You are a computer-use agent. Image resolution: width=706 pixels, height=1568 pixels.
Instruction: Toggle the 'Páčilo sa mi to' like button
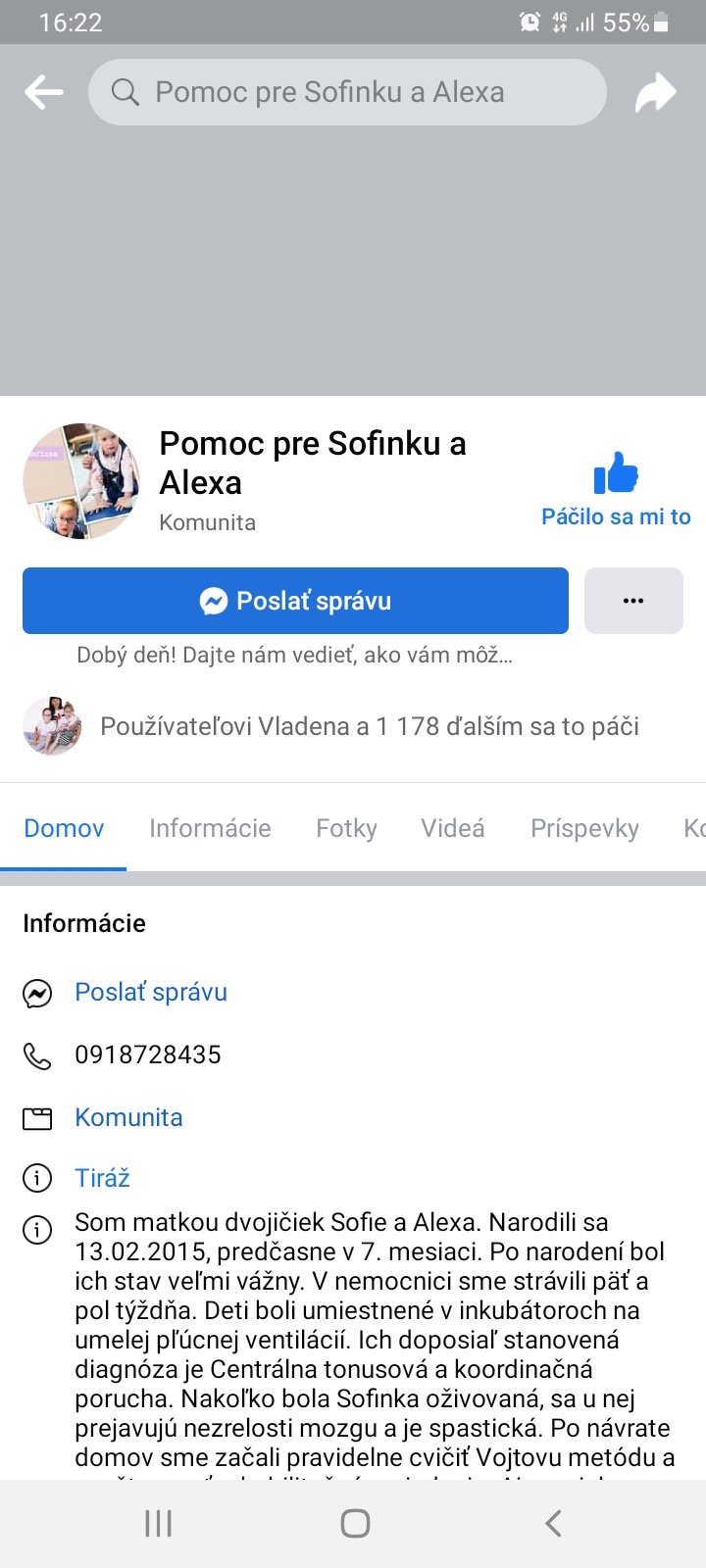coord(616,489)
